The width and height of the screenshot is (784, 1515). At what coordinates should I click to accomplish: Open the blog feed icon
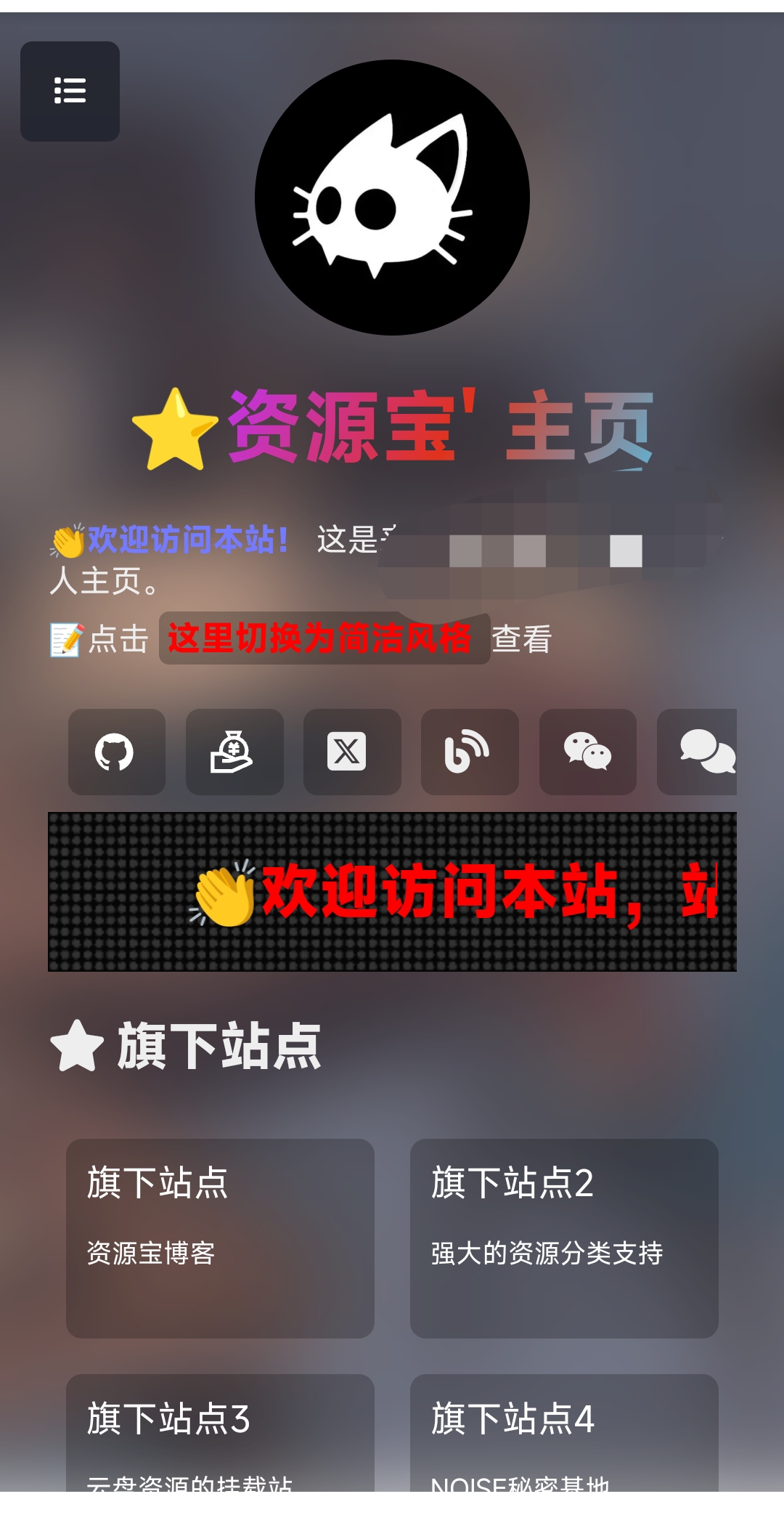tap(470, 752)
